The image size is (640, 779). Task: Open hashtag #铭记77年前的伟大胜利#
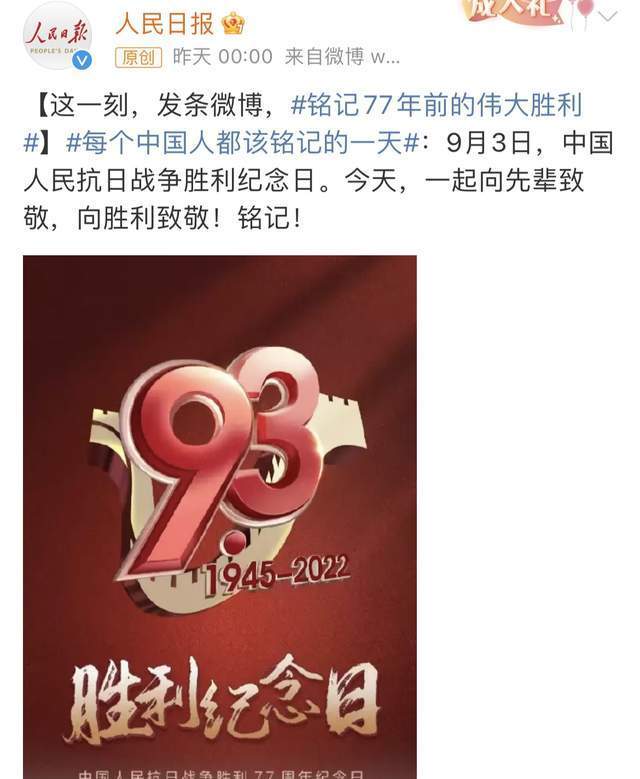[x=436, y=105]
